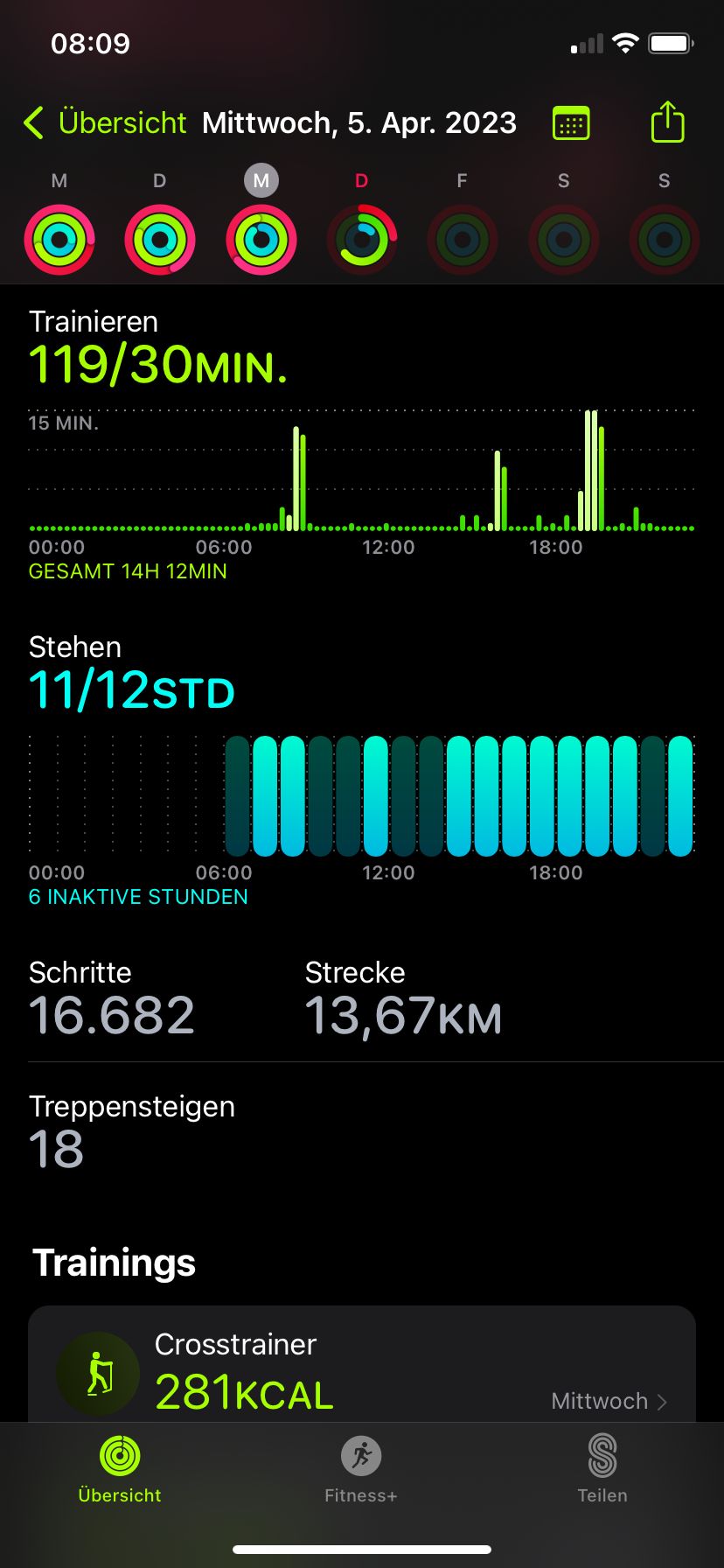Image resolution: width=724 pixels, height=1568 pixels.
Task: Open the calendar month view
Action: coord(571,123)
